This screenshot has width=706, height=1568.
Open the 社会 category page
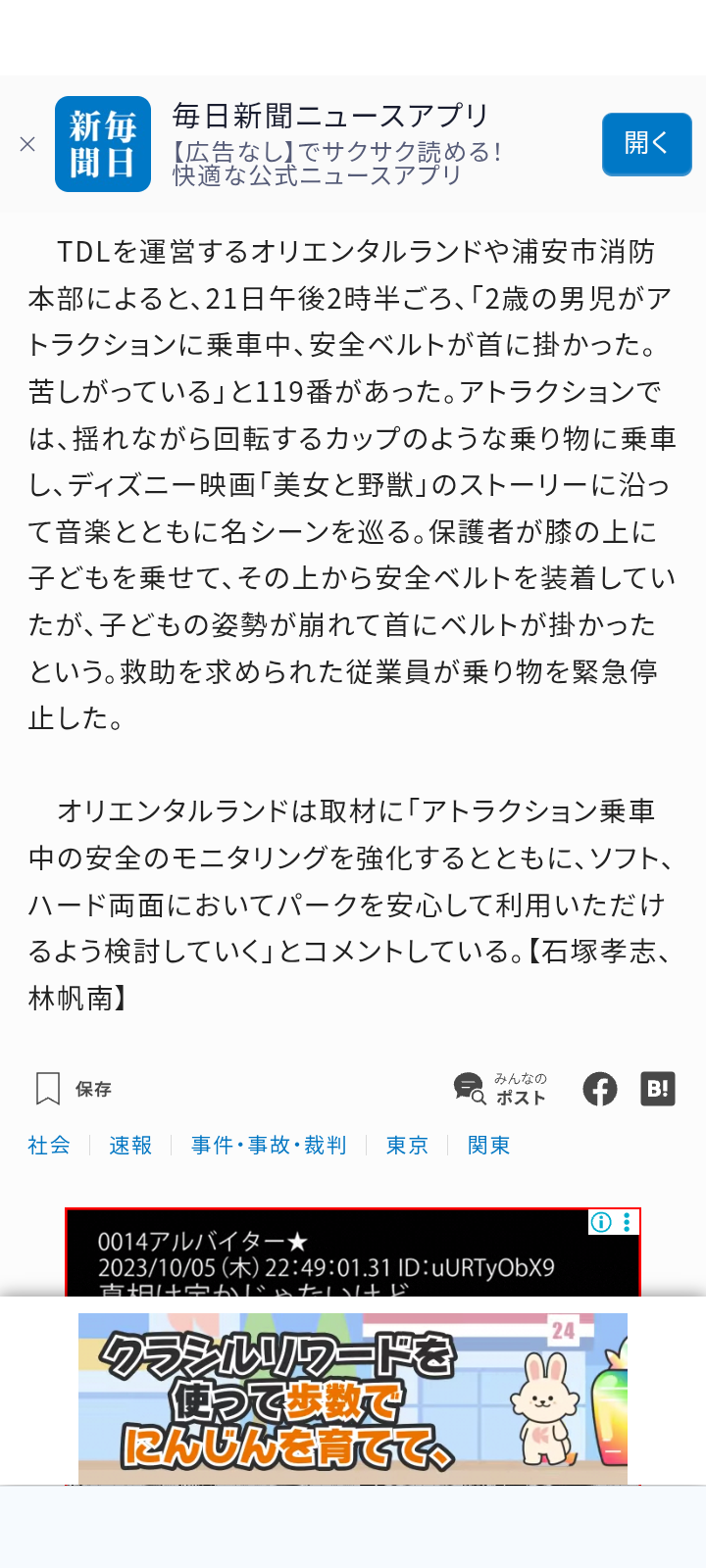48,1145
